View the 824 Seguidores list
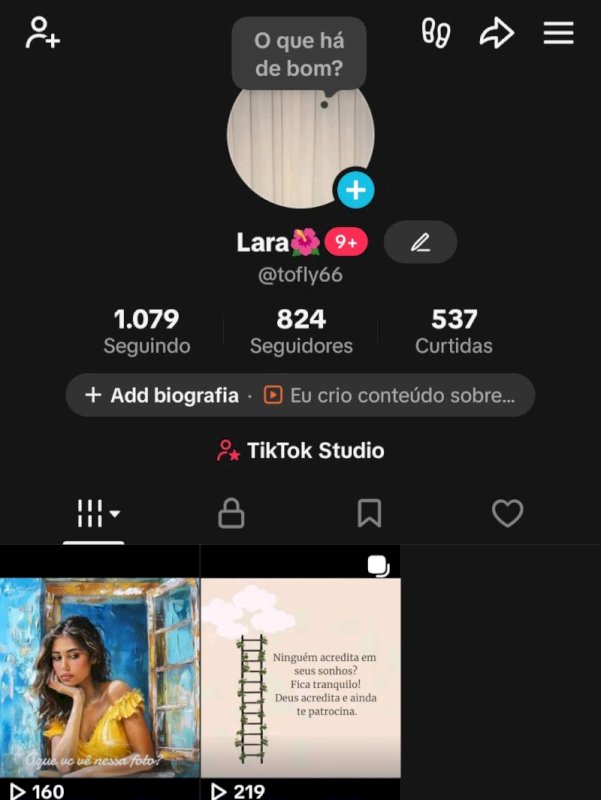 tap(301, 332)
